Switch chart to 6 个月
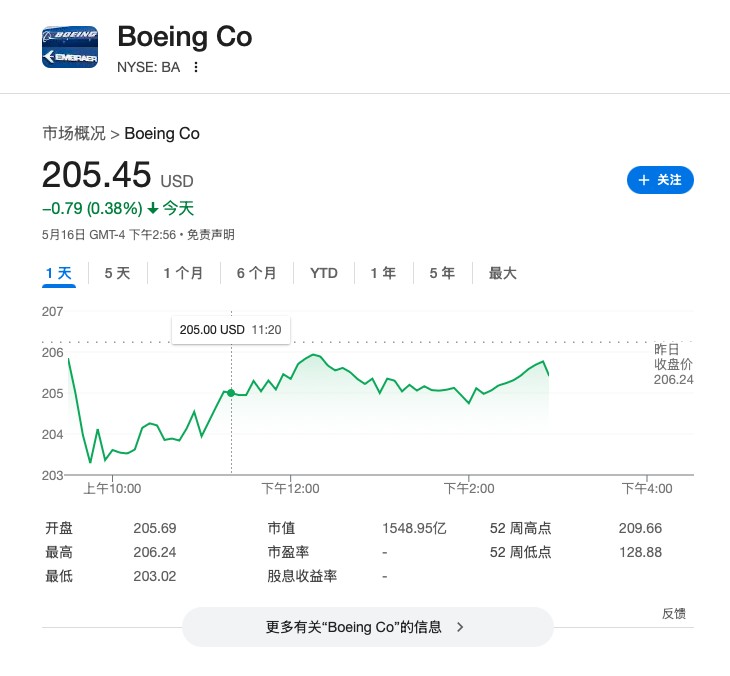 coord(257,273)
